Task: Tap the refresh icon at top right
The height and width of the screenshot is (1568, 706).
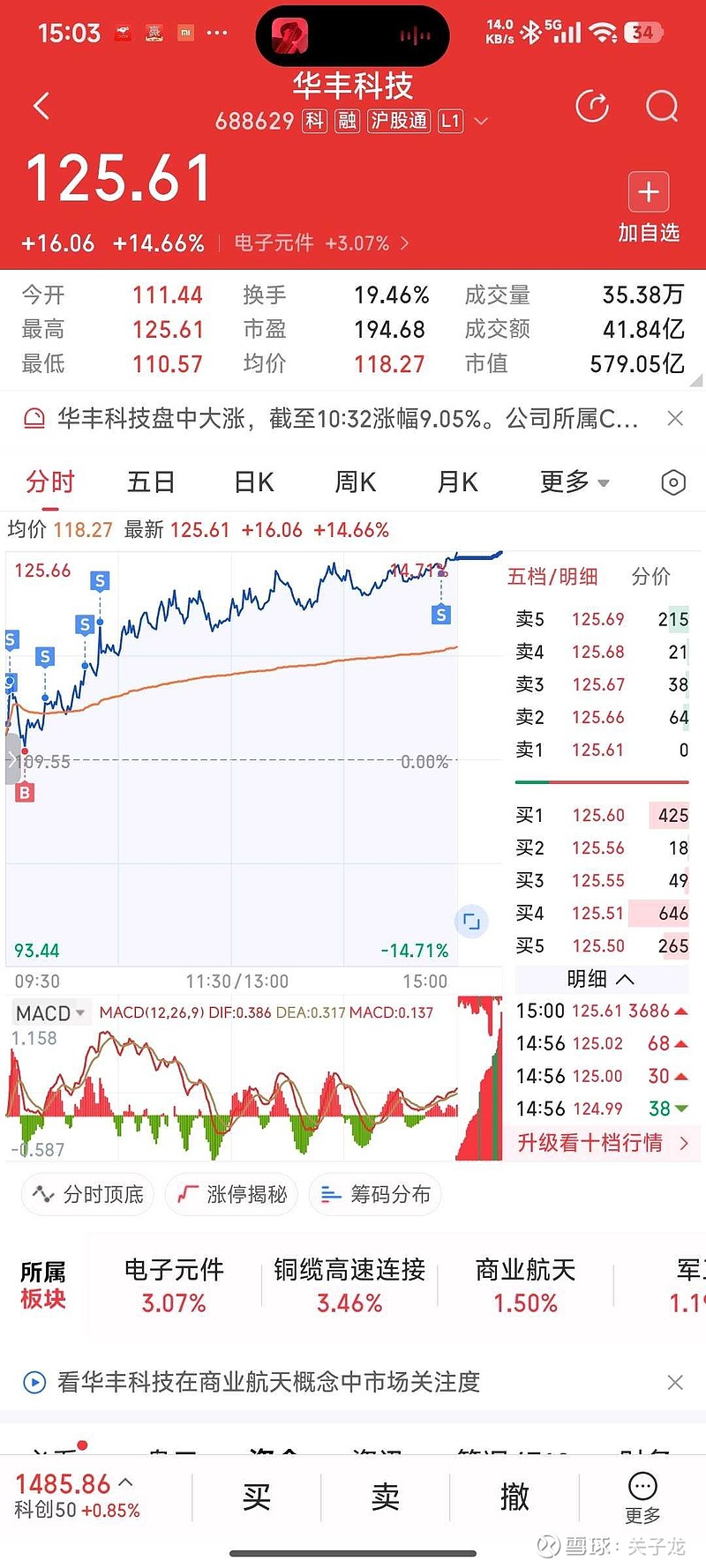Action: tap(592, 106)
